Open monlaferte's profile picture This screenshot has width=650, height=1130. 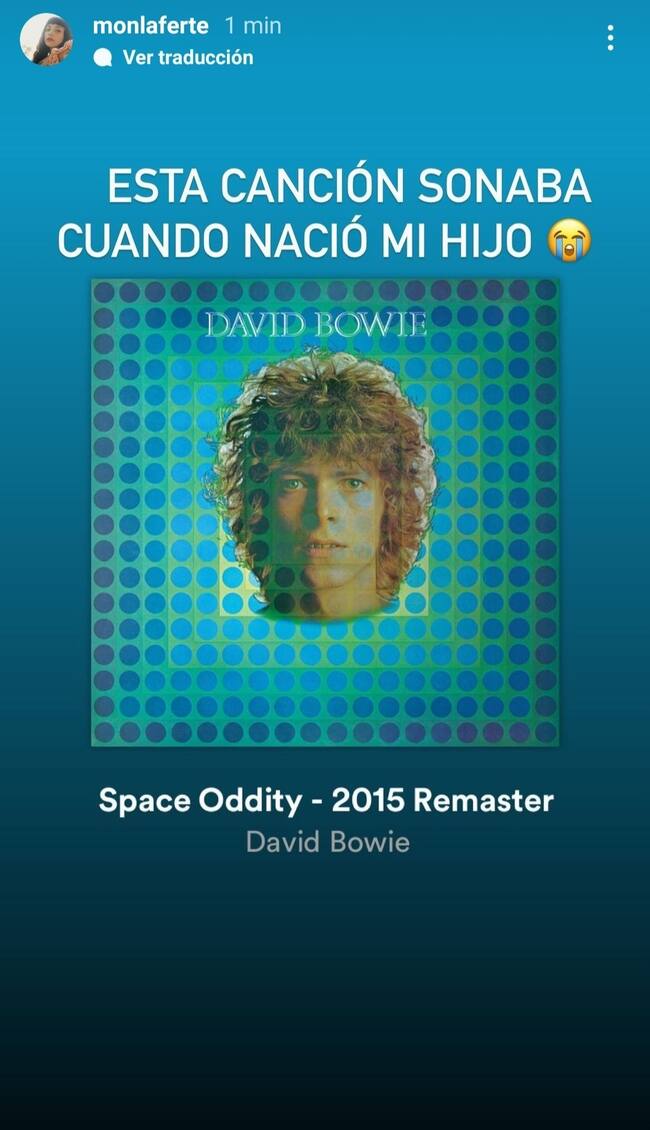(46, 40)
